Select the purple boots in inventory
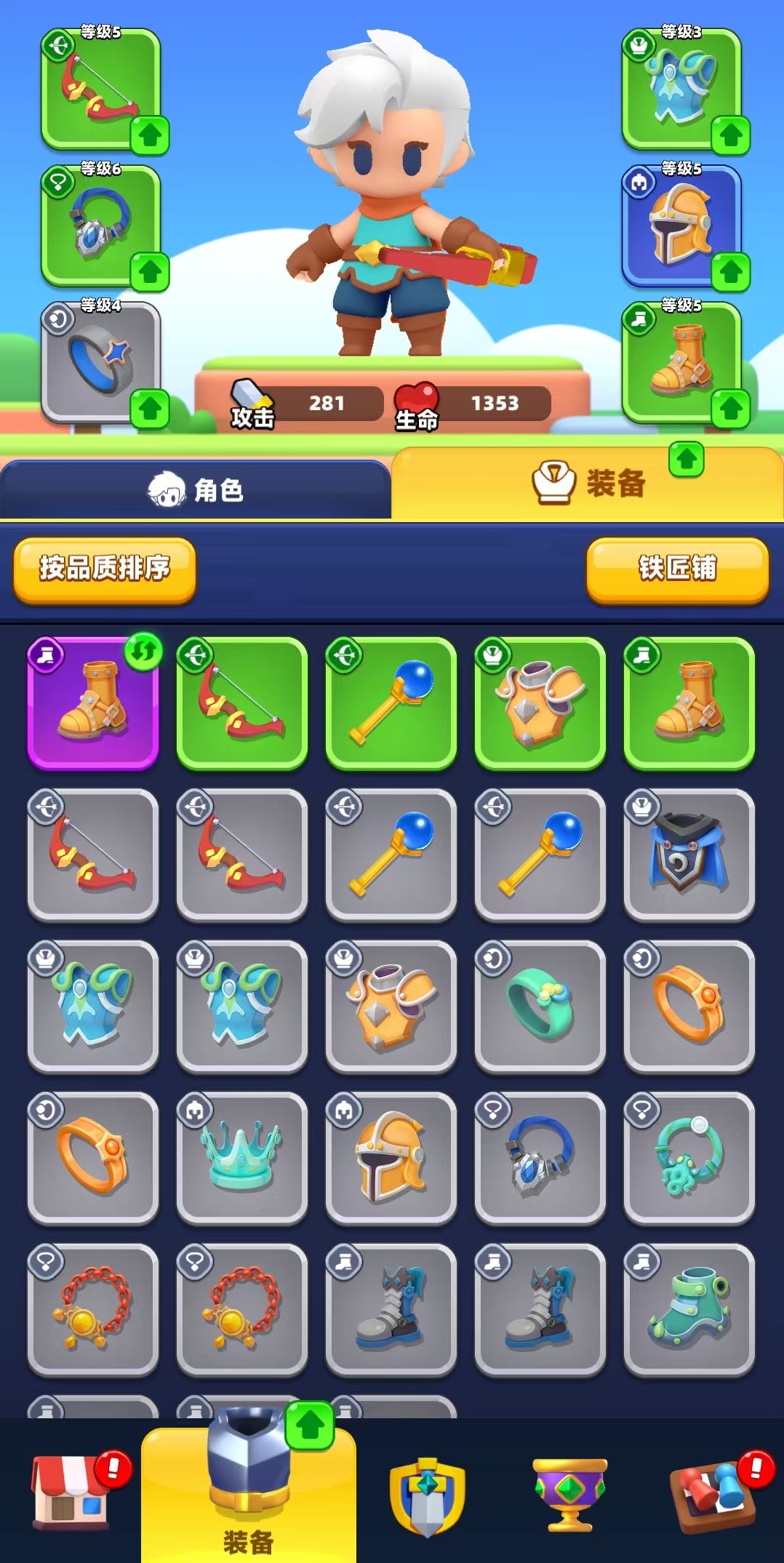This screenshot has width=784, height=1563. point(93,703)
